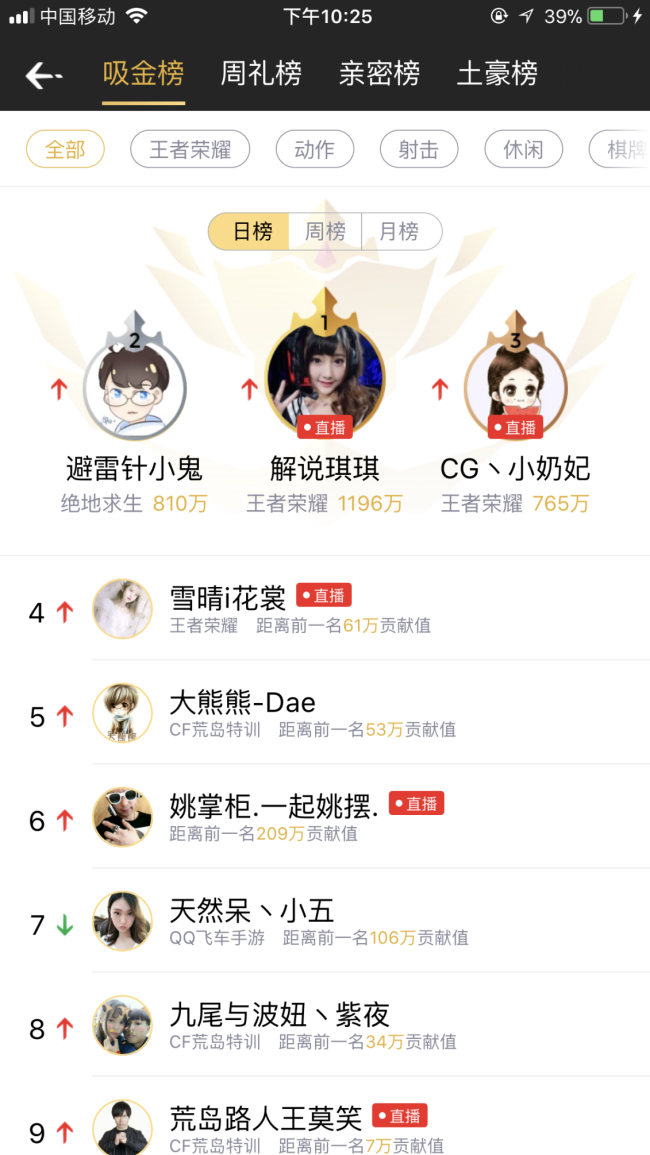
Task: Switch to 月榜 monthly ranking
Action: [x=400, y=232]
